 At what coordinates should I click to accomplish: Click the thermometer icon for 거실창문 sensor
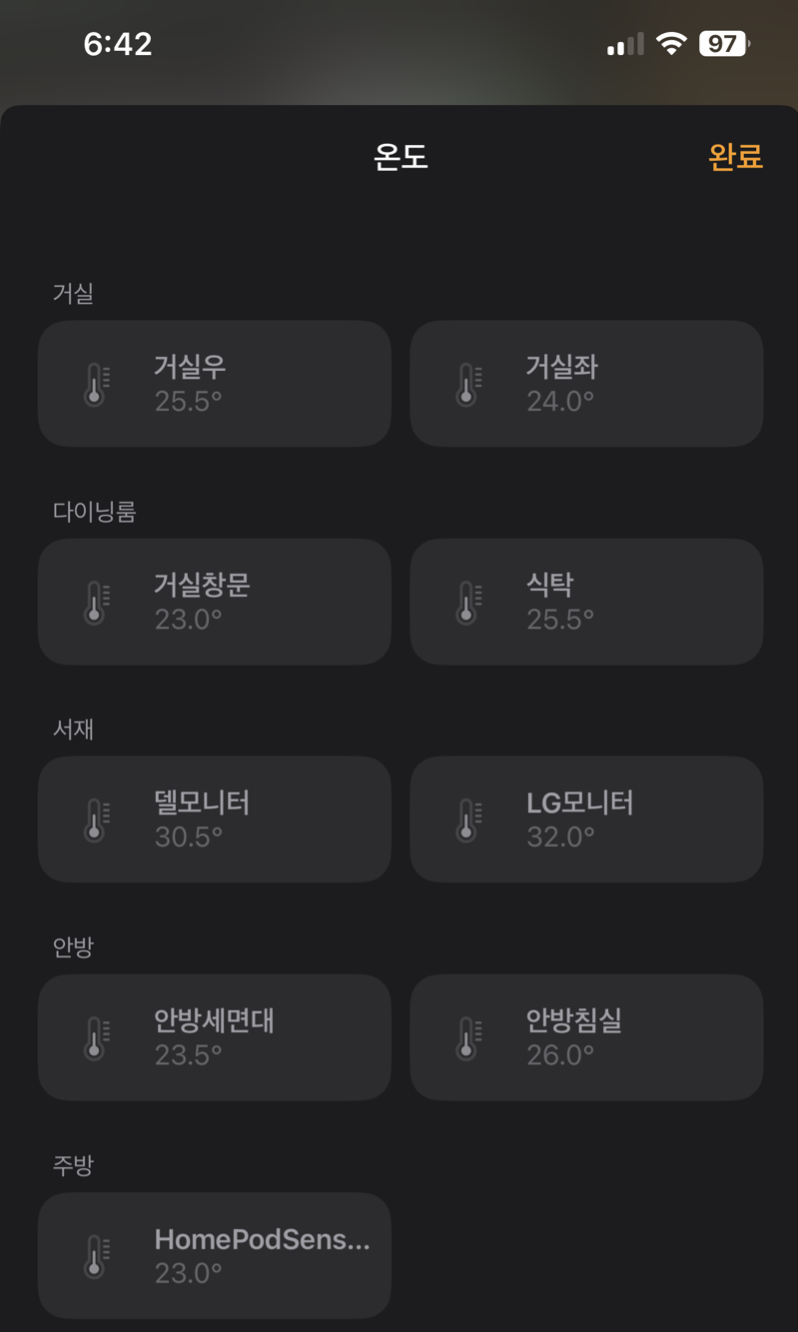95,601
